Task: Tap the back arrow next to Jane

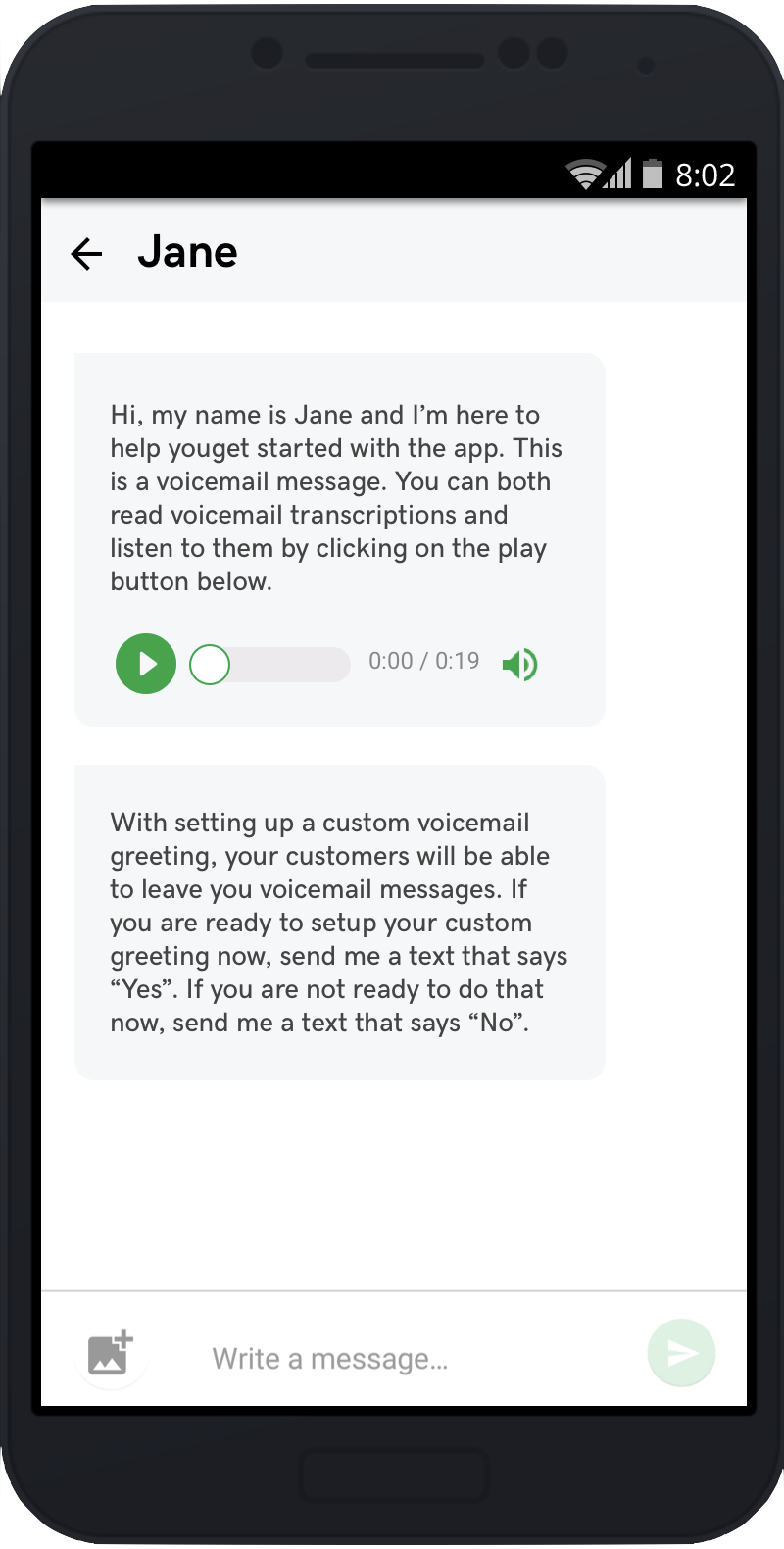Action: [86, 253]
